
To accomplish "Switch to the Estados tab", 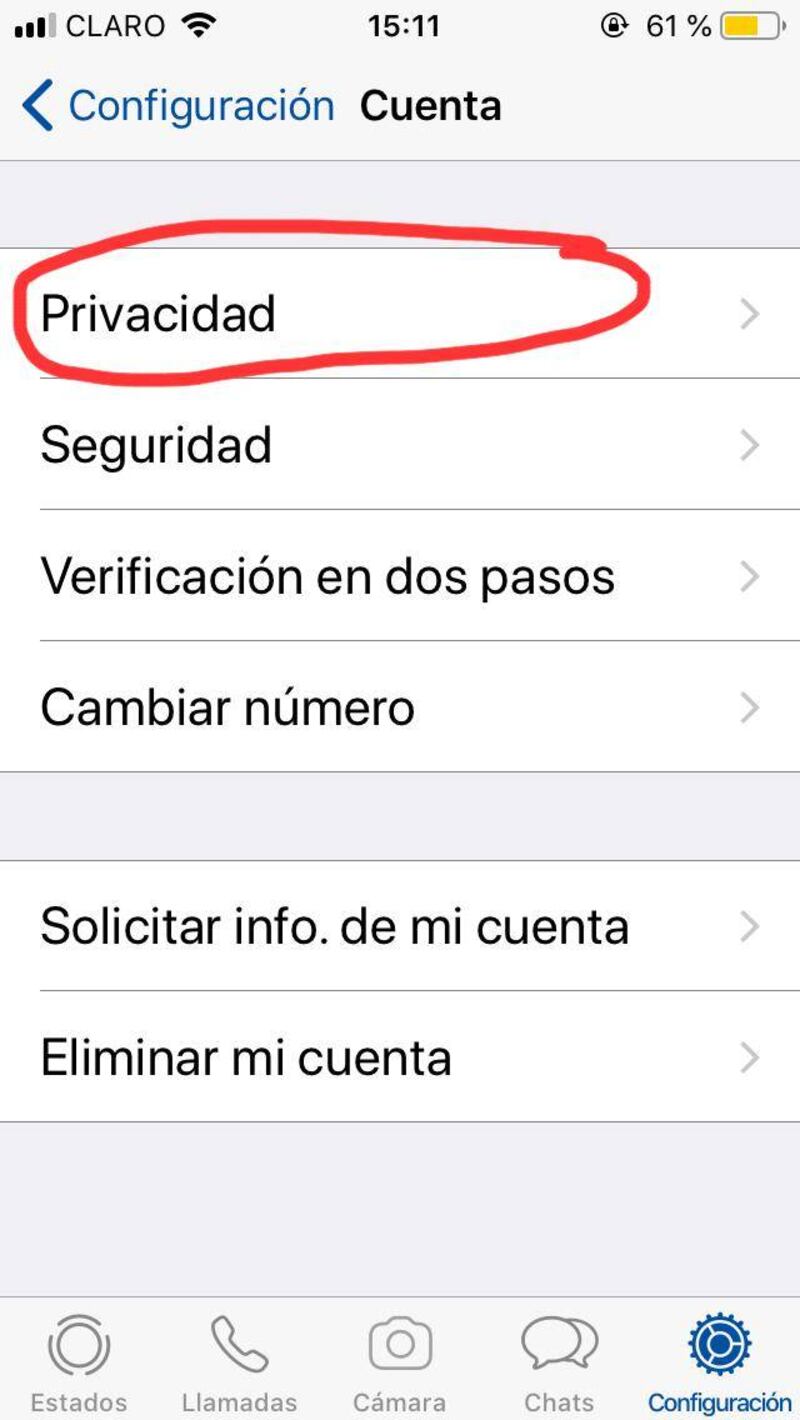I will tap(79, 1362).
